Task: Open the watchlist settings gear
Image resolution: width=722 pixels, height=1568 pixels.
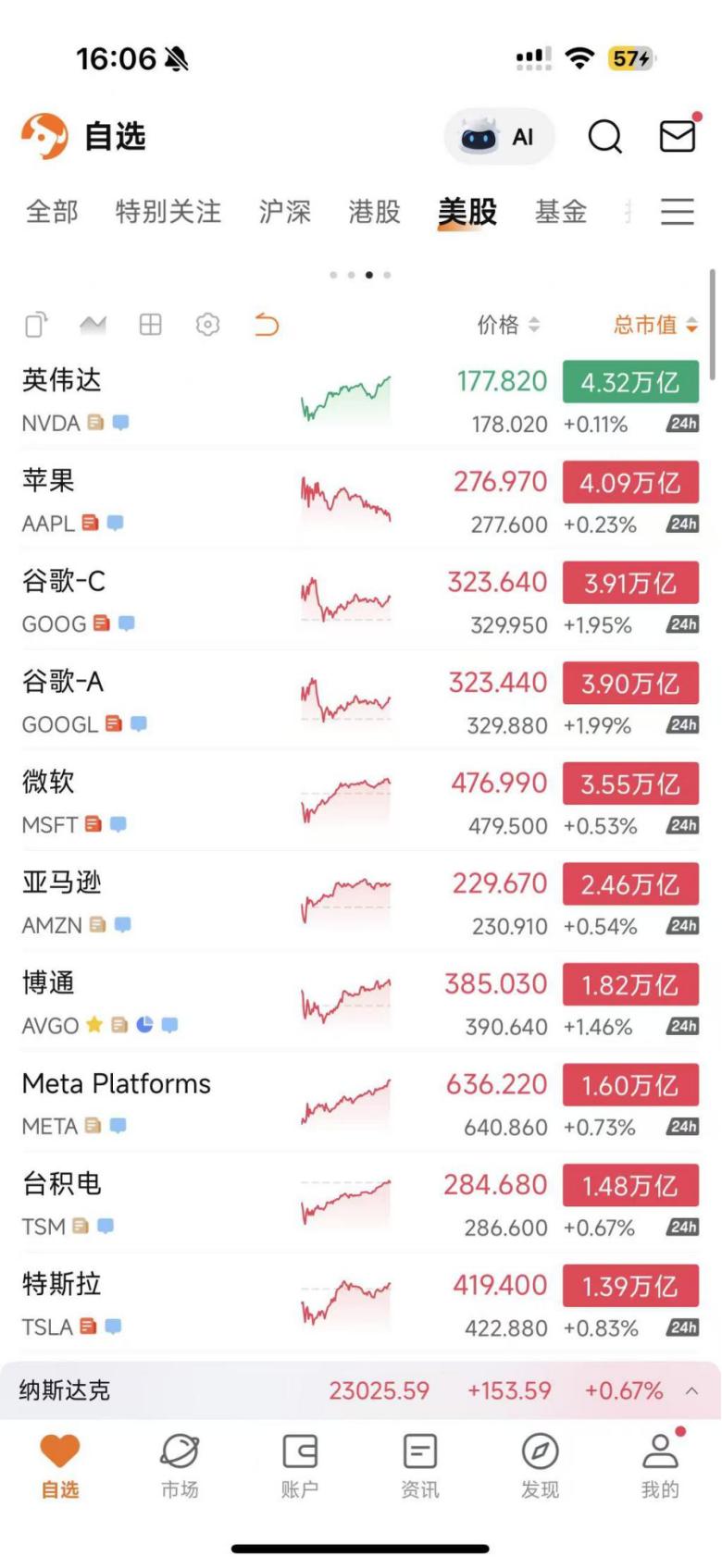Action: tap(207, 325)
